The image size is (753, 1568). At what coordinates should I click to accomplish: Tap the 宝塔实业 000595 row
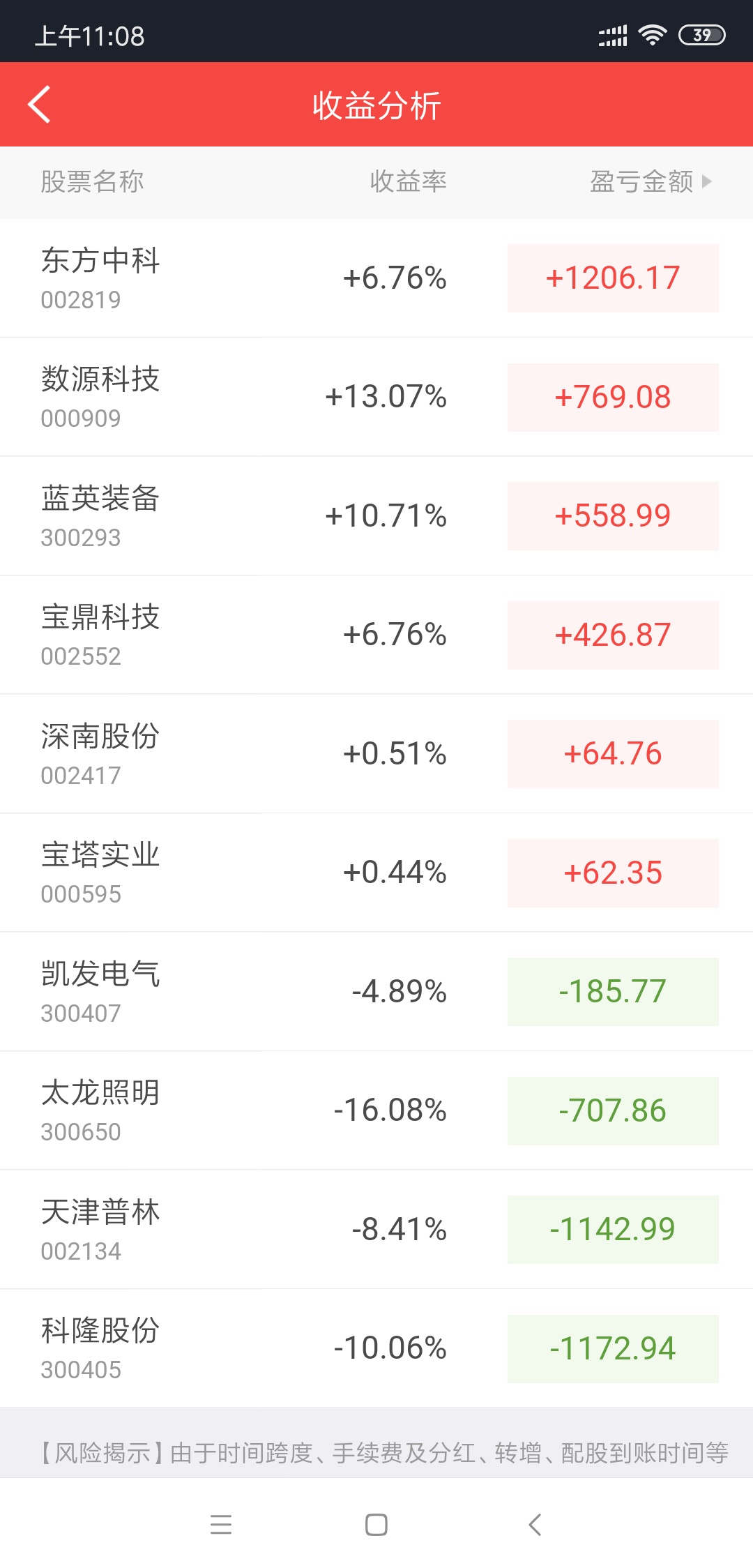point(376,873)
